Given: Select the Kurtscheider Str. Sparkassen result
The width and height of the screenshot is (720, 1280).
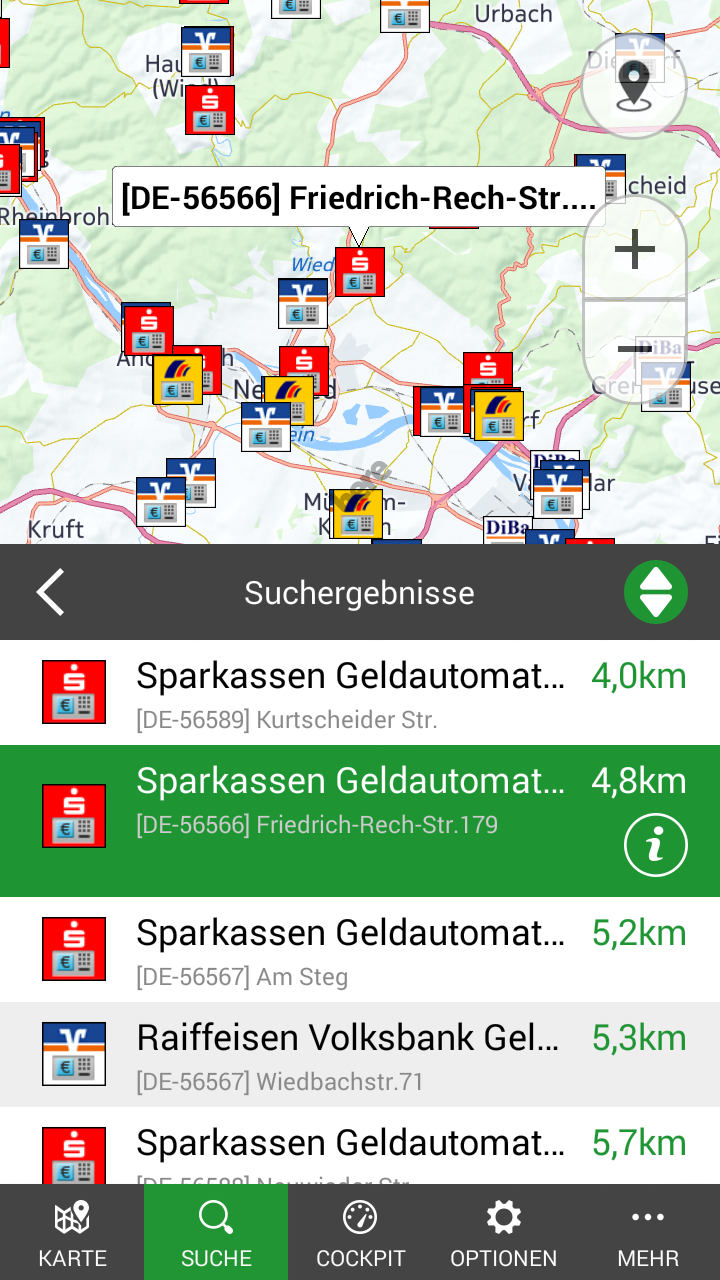Looking at the screenshot, I should point(360,692).
